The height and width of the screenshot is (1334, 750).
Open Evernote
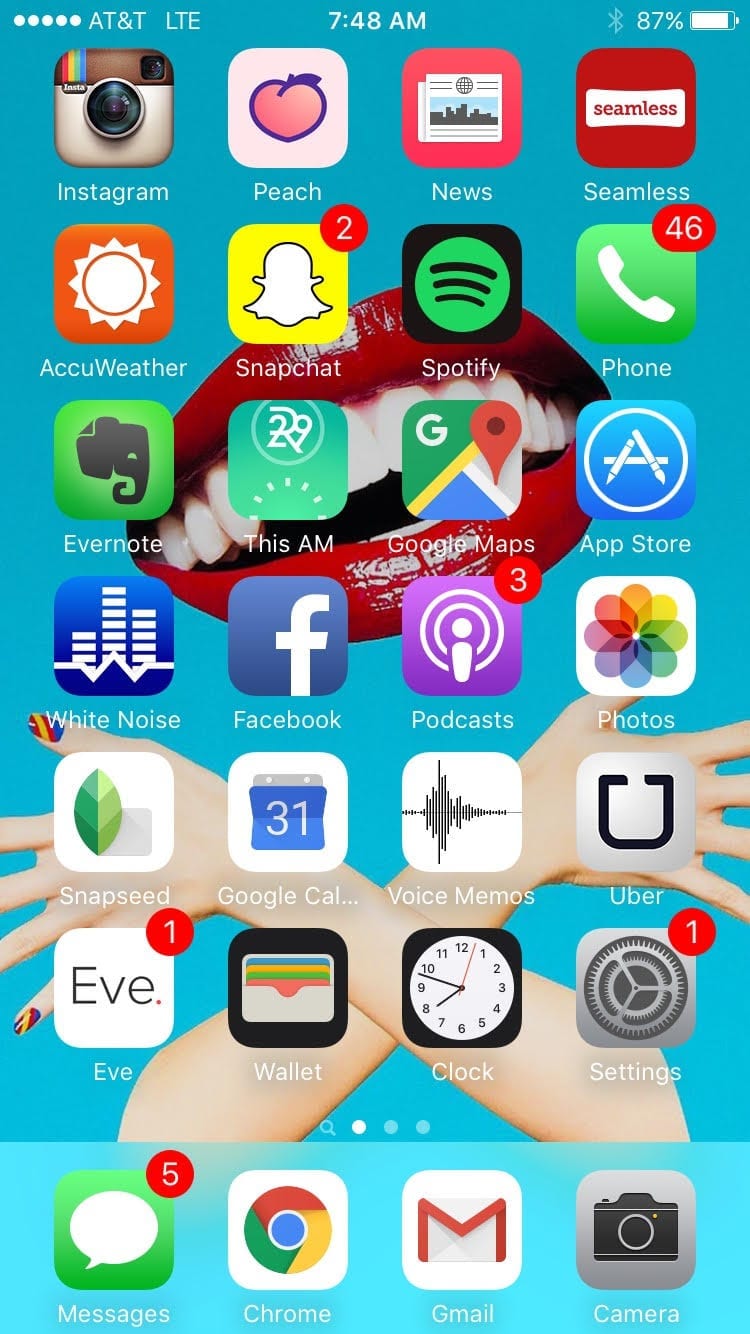tap(113, 460)
